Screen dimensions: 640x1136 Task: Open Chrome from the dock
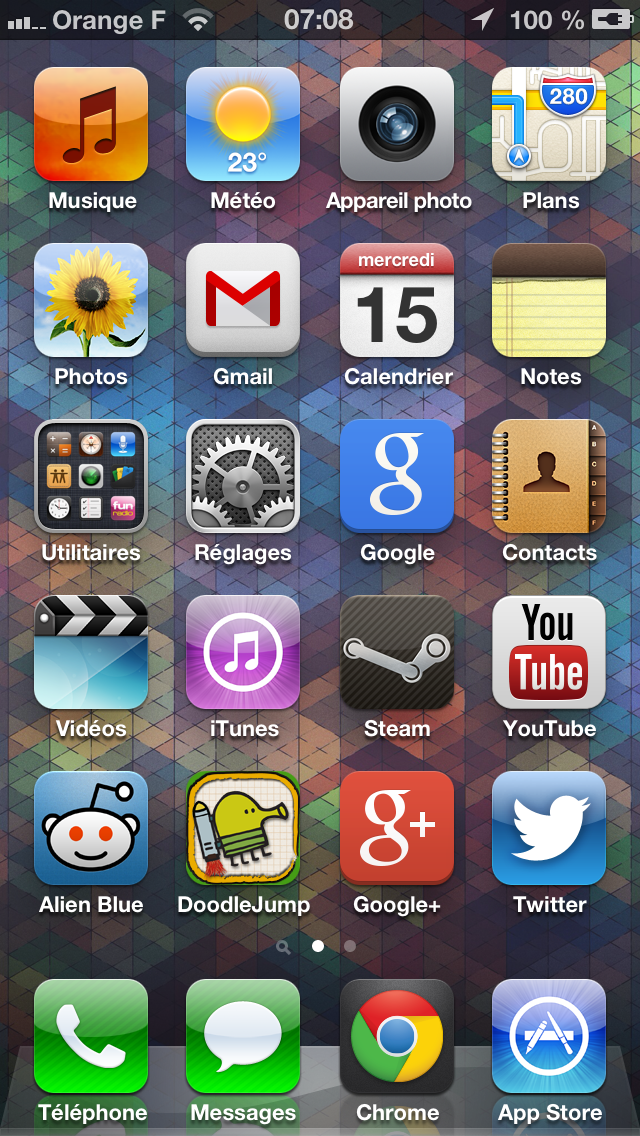coord(397,1036)
